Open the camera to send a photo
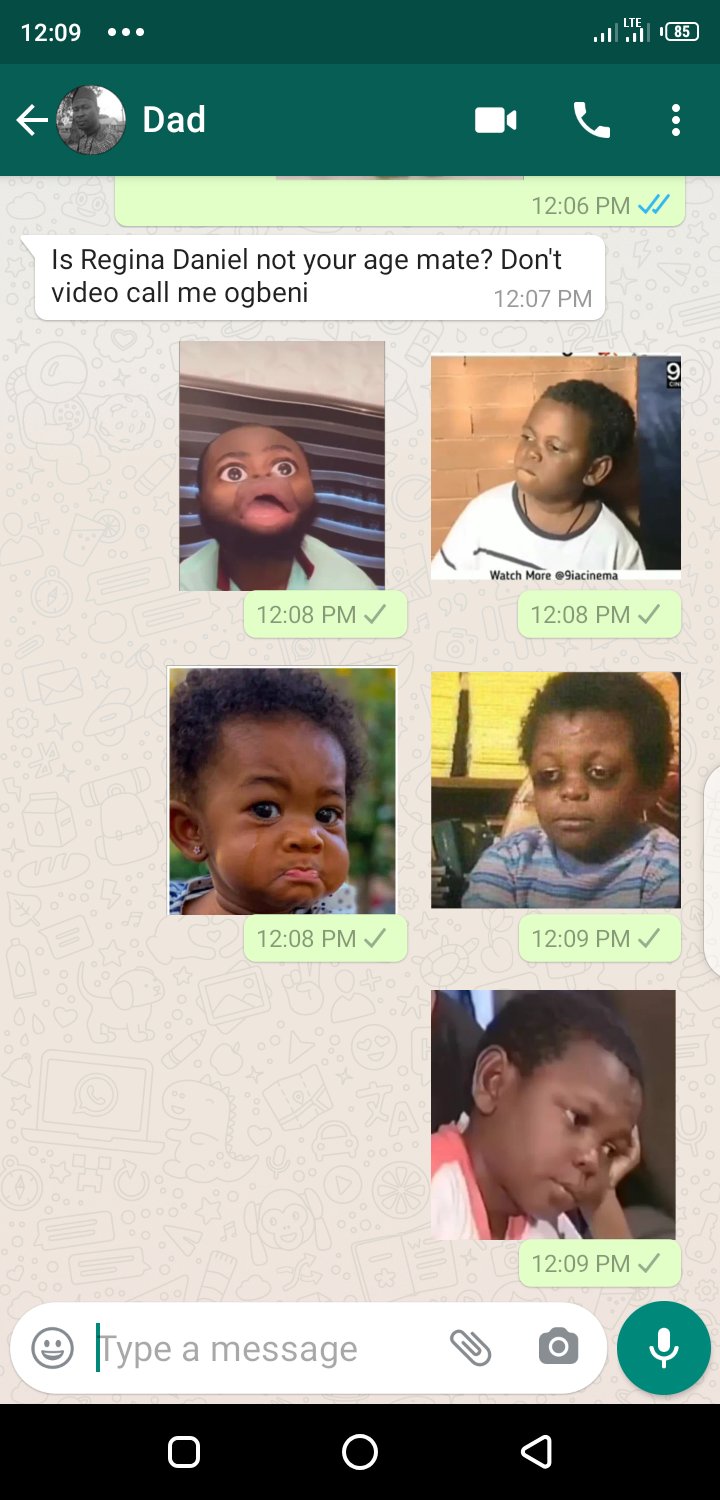720x1500 pixels. (558, 1348)
